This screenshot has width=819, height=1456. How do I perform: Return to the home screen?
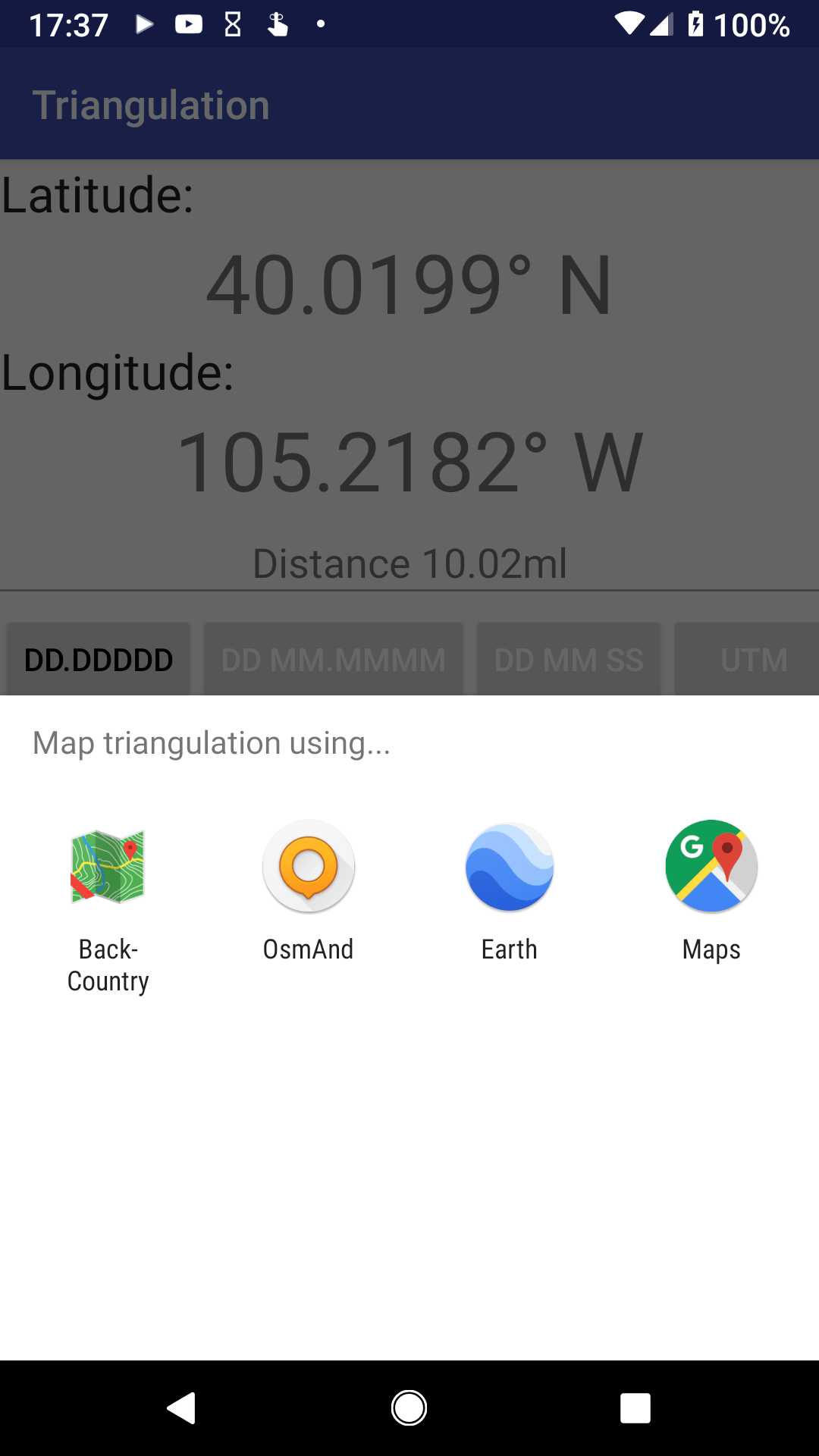(409, 1408)
